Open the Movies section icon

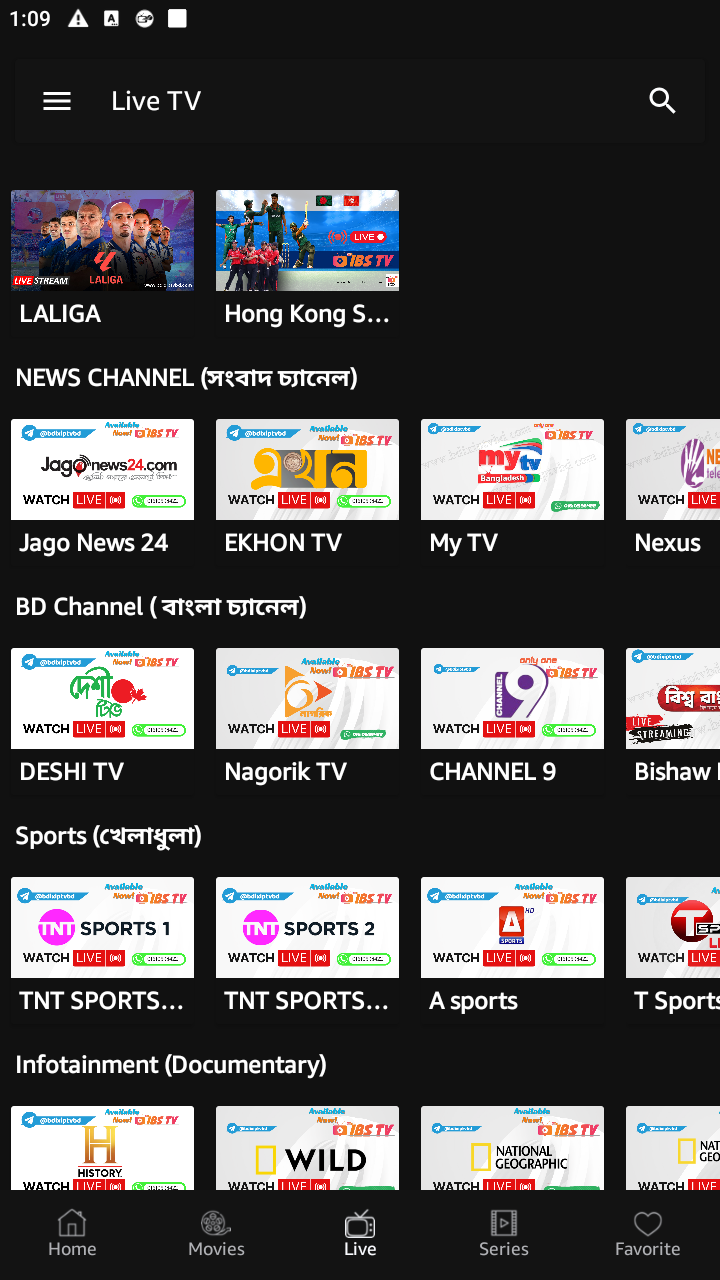215,1233
